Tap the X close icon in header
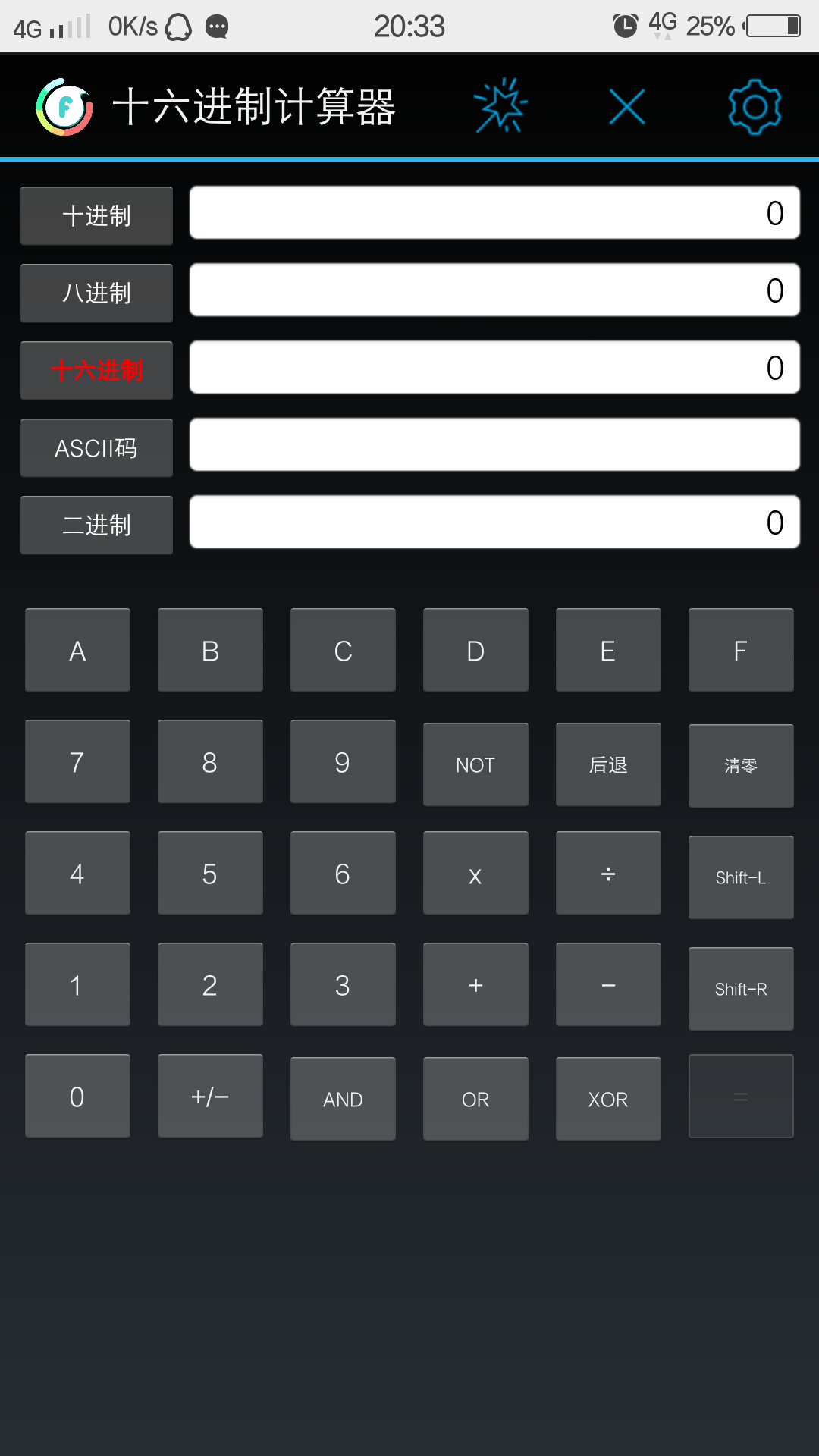Screen dimensions: 819x1456 627,107
